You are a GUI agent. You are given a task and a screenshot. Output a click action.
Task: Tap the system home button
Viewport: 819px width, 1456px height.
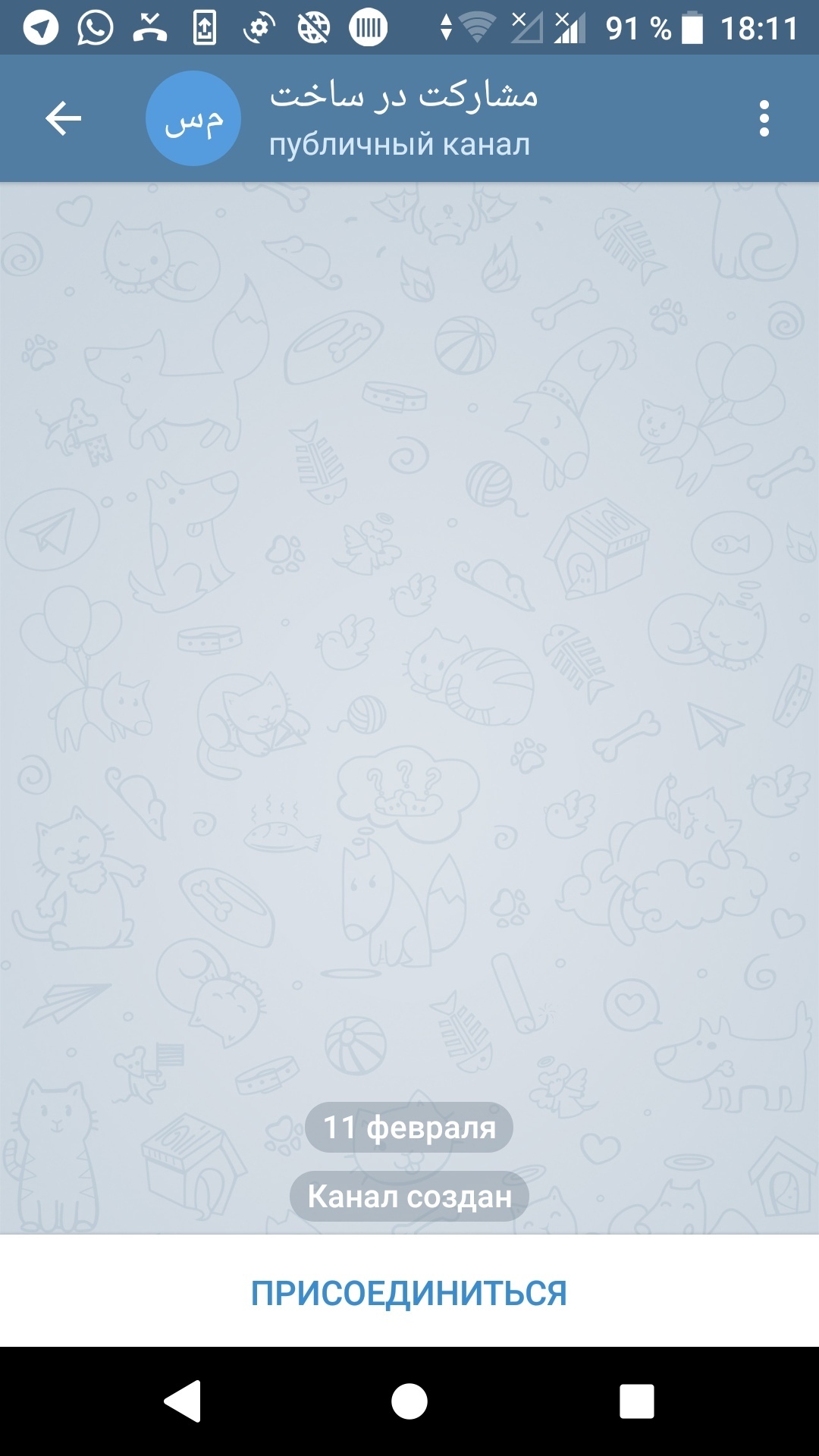point(409,1401)
